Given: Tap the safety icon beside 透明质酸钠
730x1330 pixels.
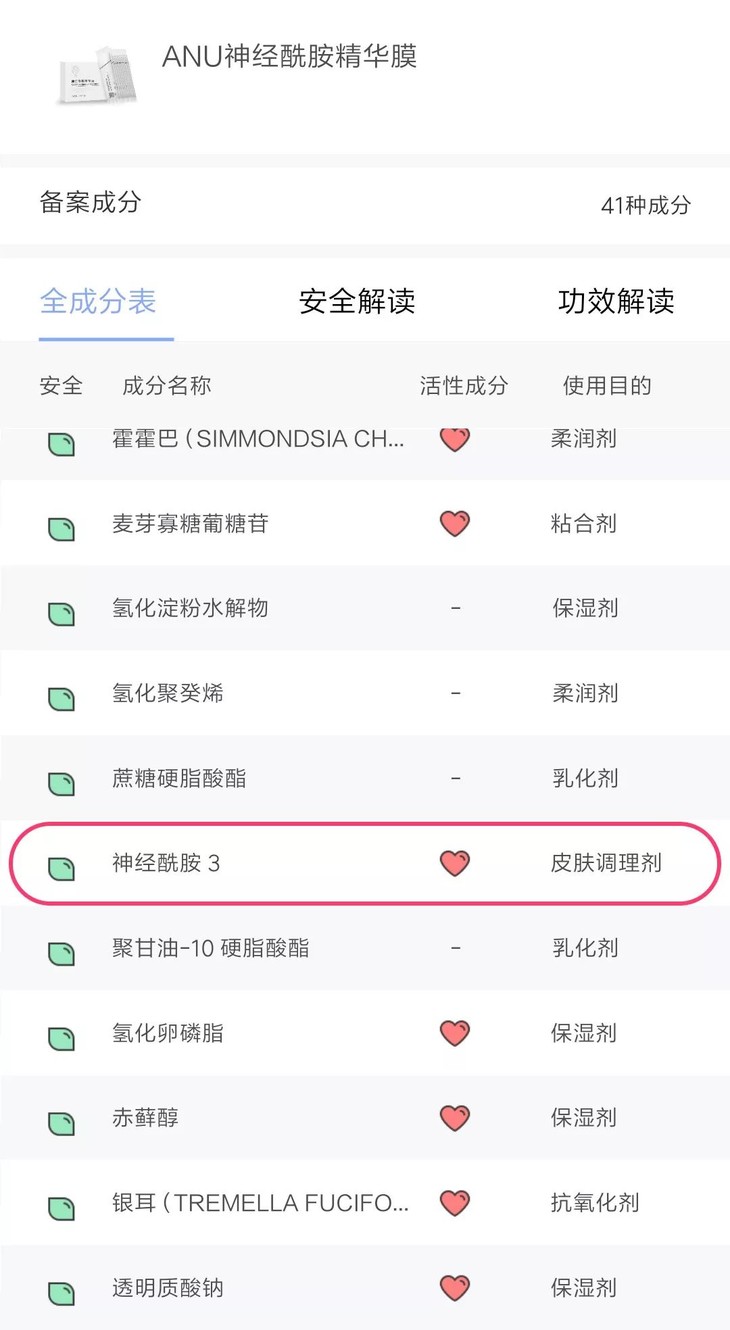Looking at the screenshot, I should [60, 1288].
